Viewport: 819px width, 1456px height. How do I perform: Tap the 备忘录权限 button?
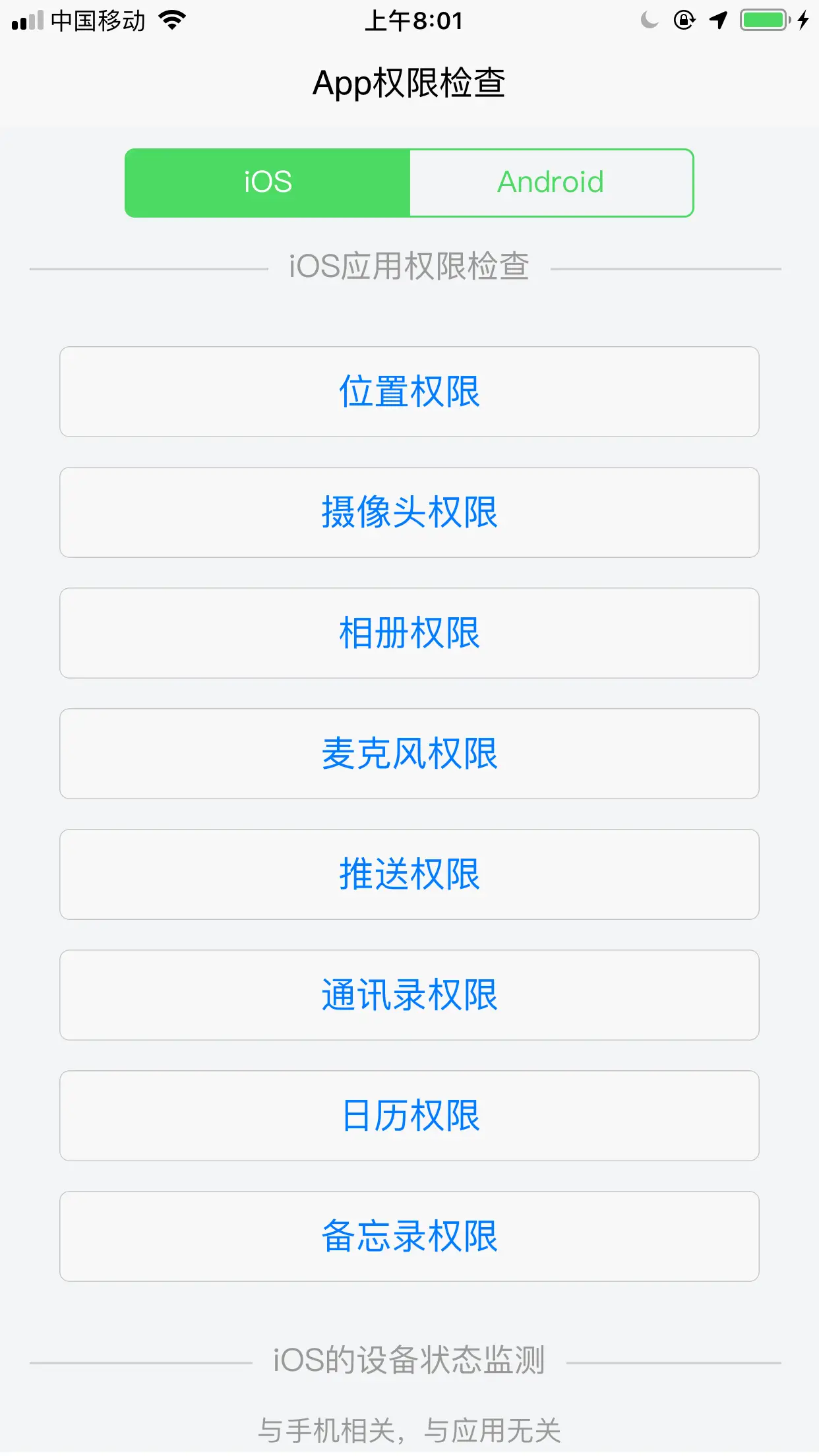(x=409, y=1236)
